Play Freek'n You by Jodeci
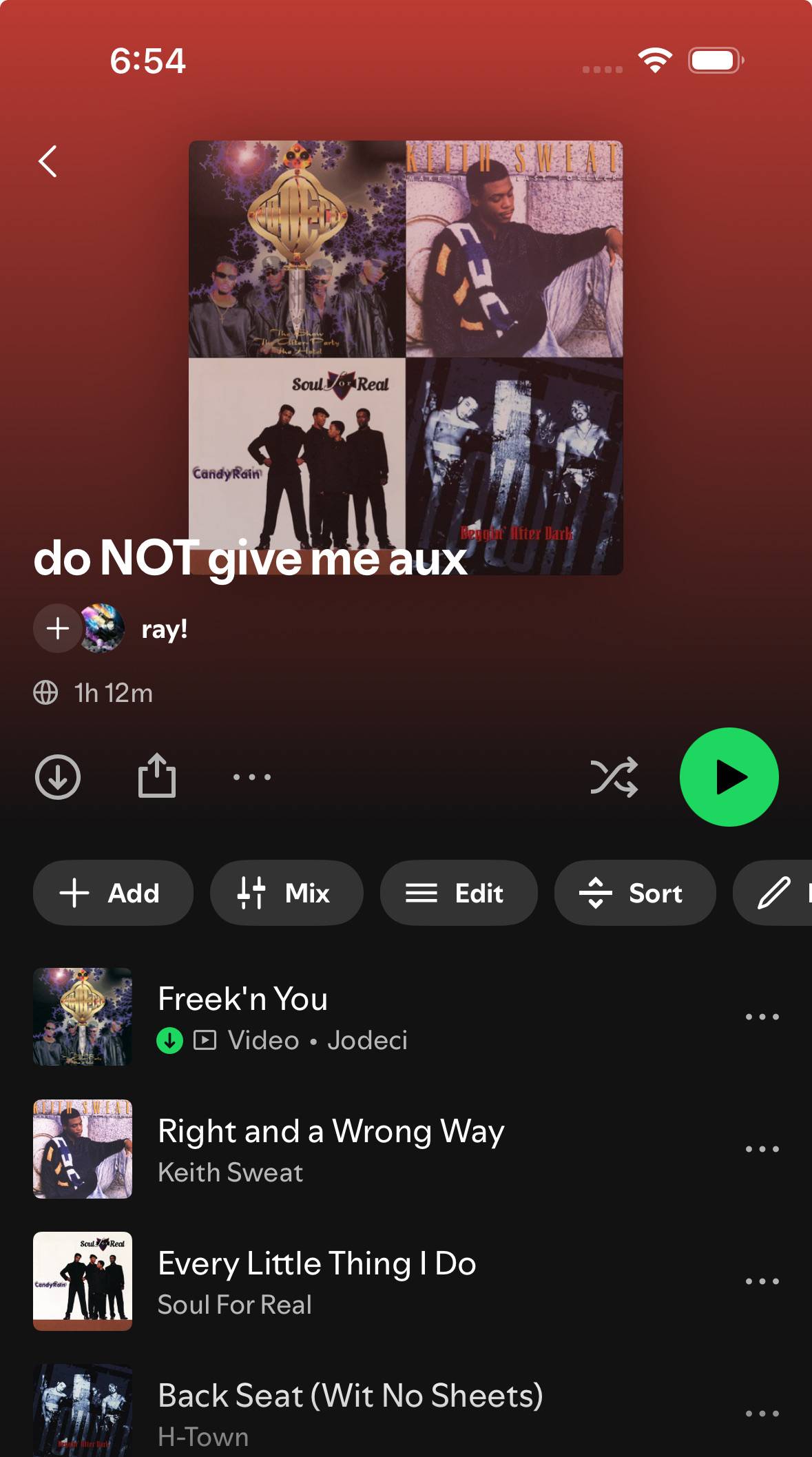Image resolution: width=812 pixels, height=1457 pixels. [386, 1017]
